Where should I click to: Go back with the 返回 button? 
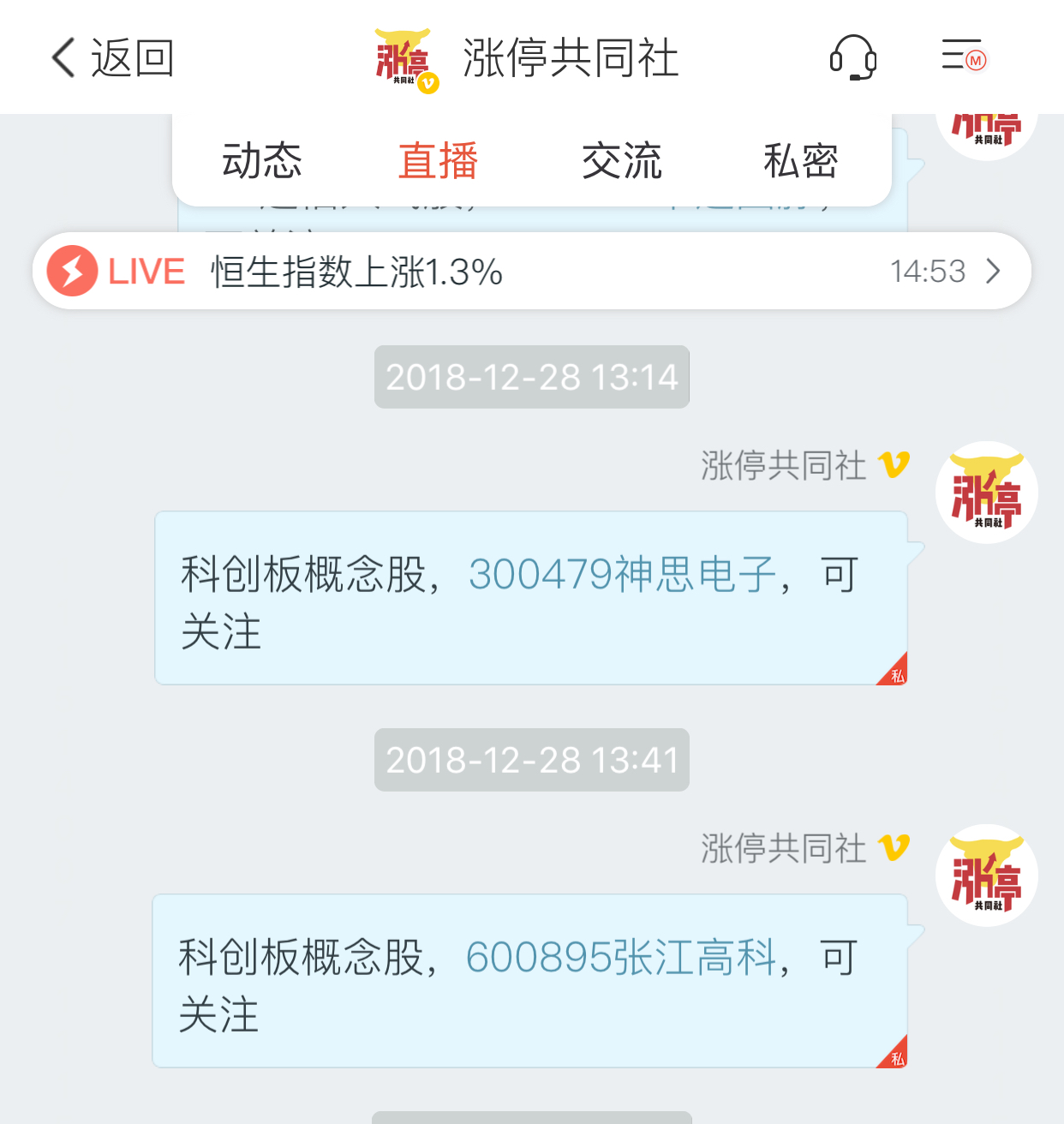[112, 58]
